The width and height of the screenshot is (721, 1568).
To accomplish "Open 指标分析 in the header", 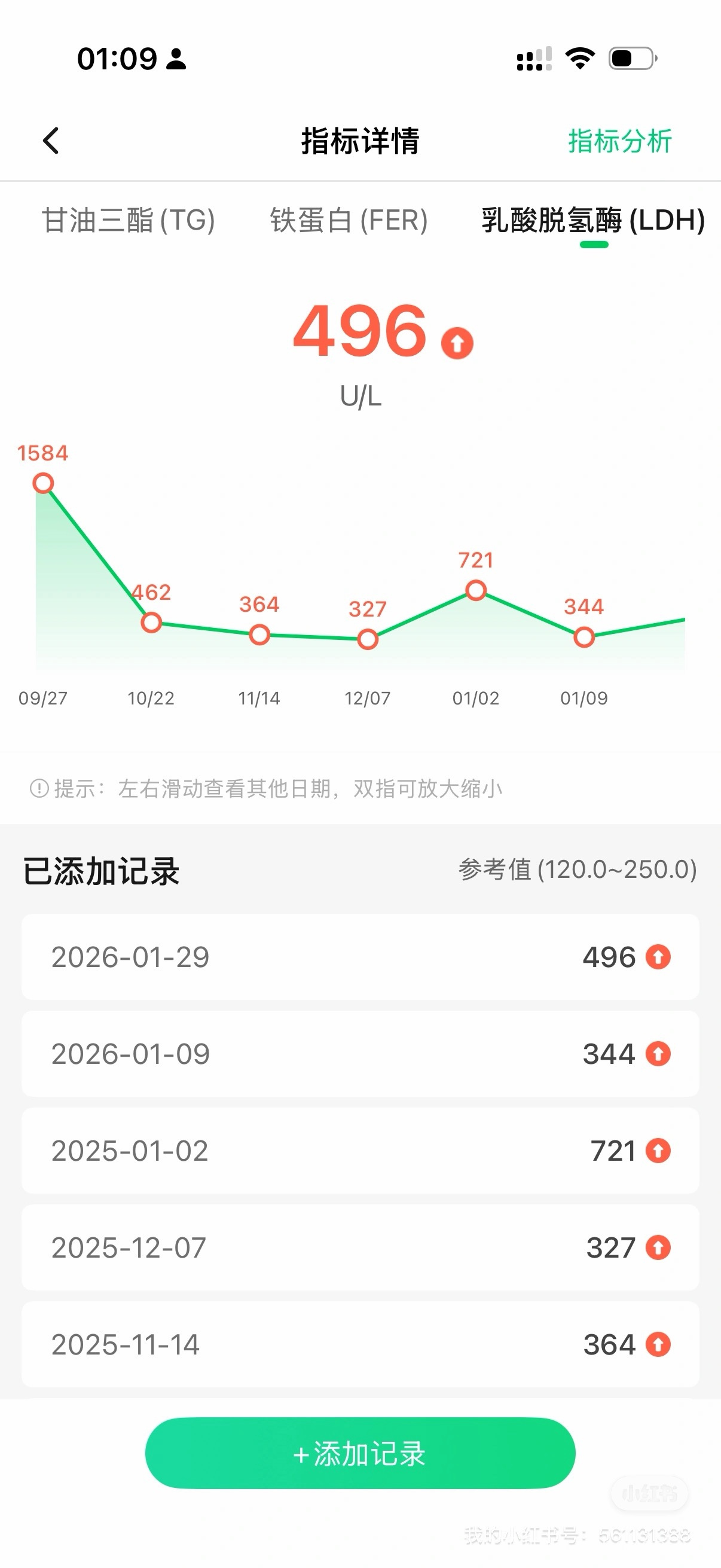I will point(619,141).
